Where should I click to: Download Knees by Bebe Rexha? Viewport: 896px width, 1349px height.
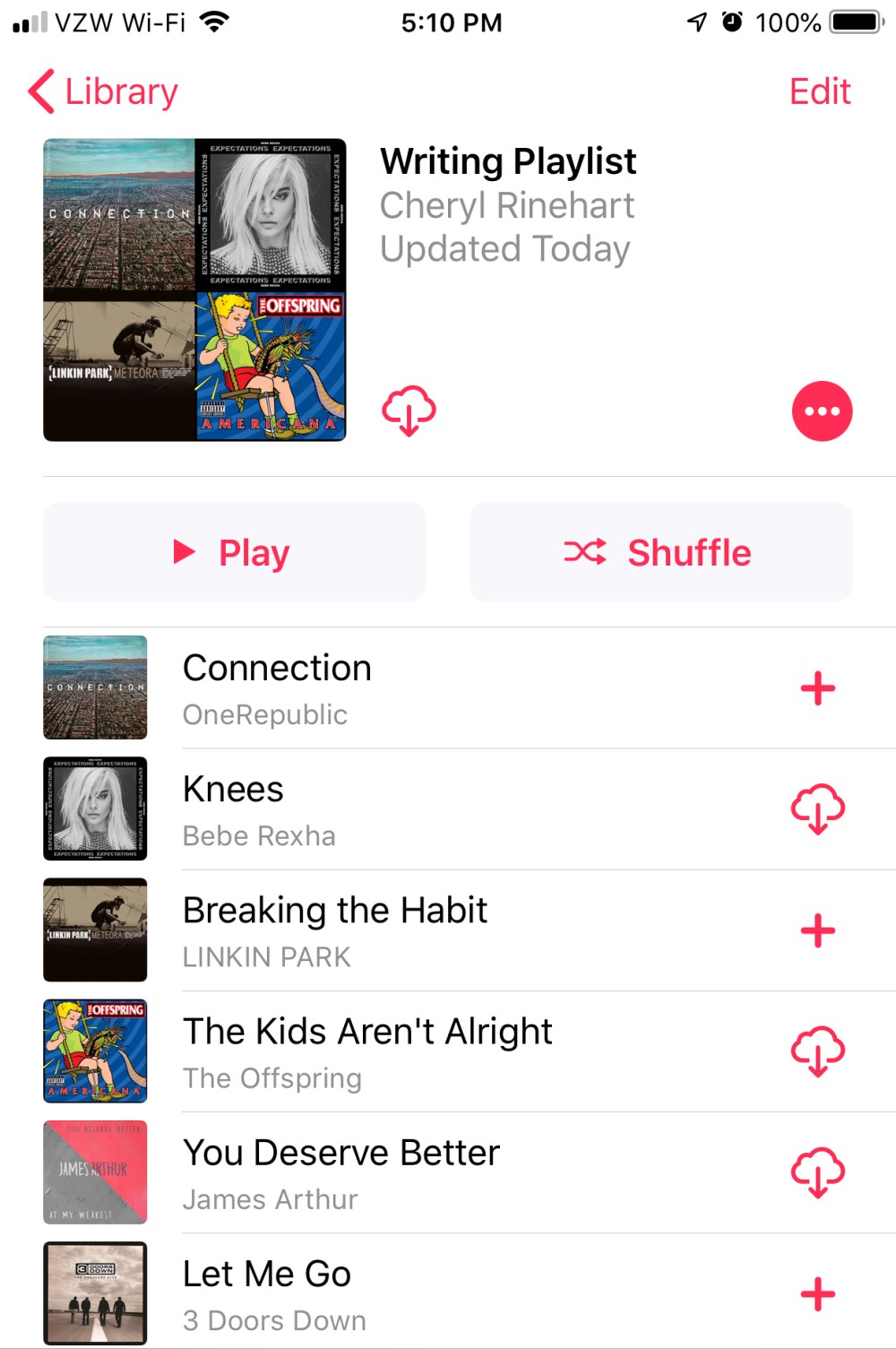(x=817, y=809)
